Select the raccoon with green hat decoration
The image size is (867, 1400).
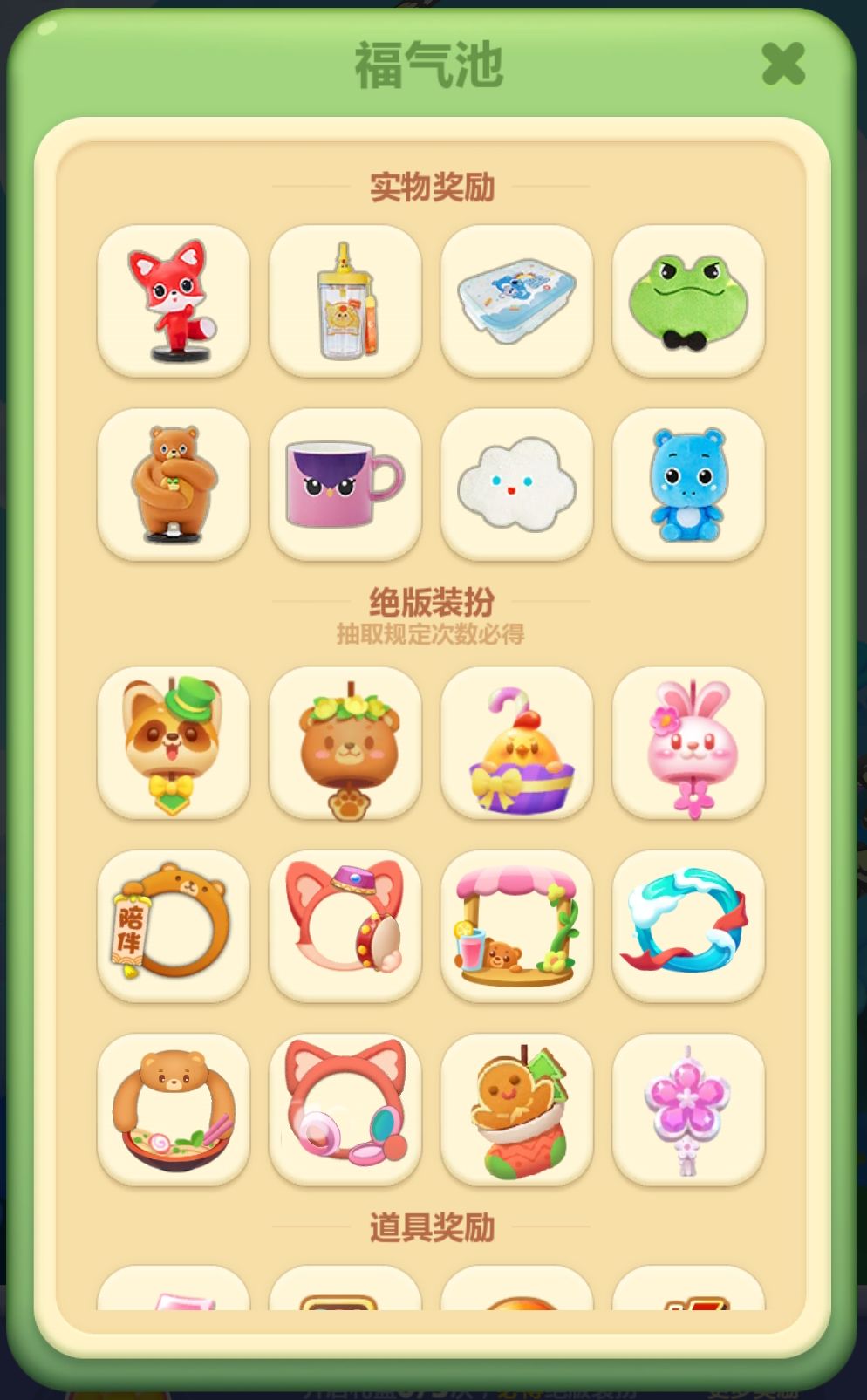point(173,746)
